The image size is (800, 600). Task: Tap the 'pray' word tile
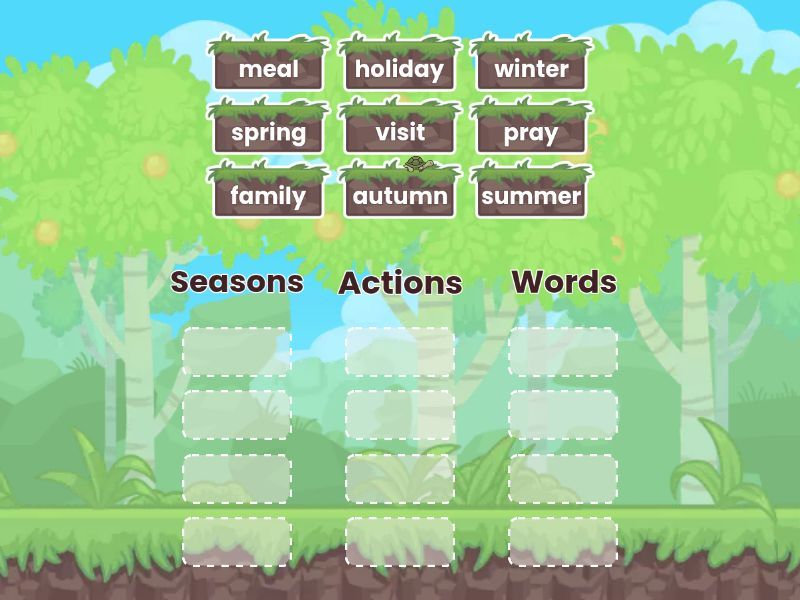pos(531,132)
